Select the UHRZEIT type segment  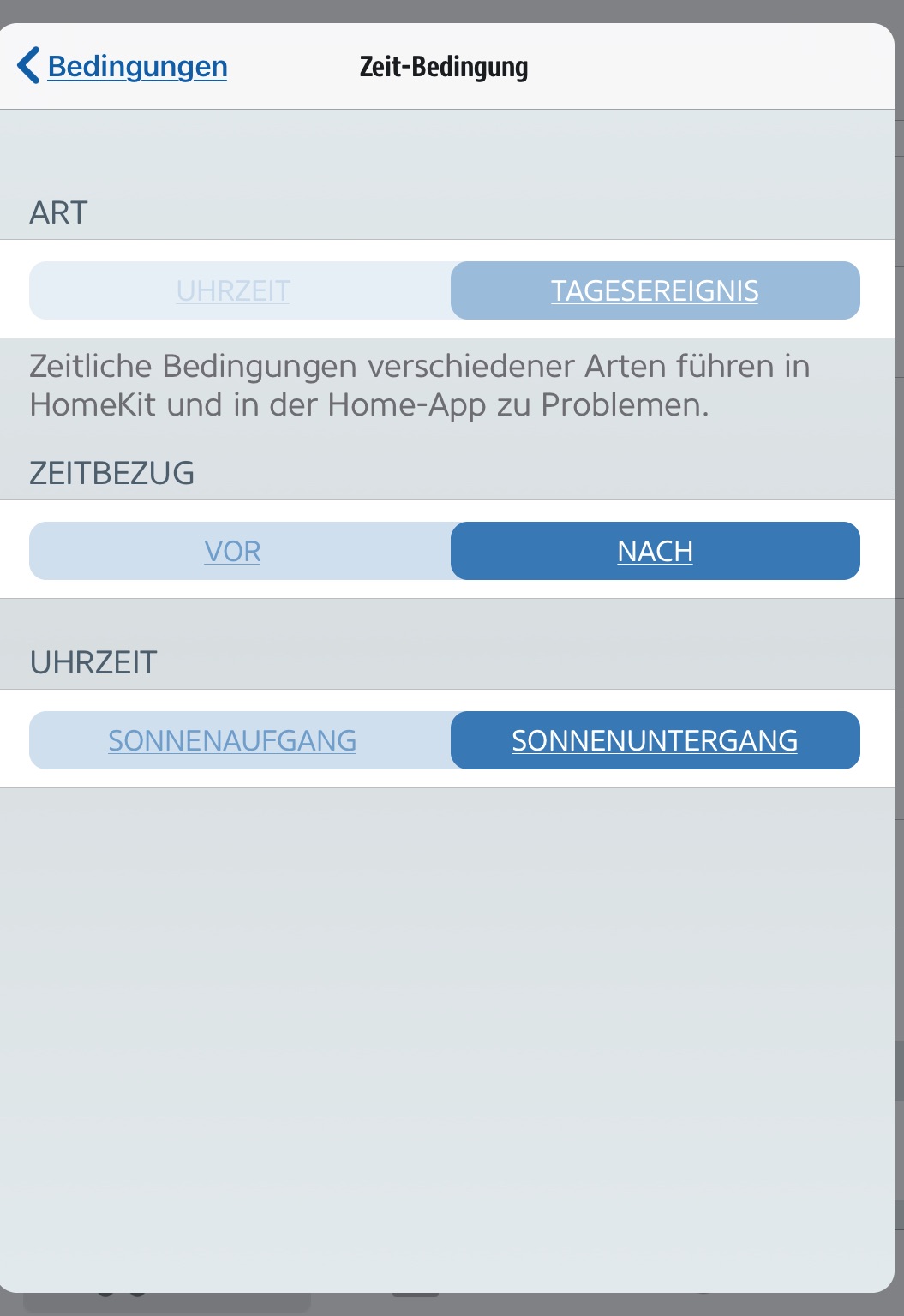click(x=233, y=290)
